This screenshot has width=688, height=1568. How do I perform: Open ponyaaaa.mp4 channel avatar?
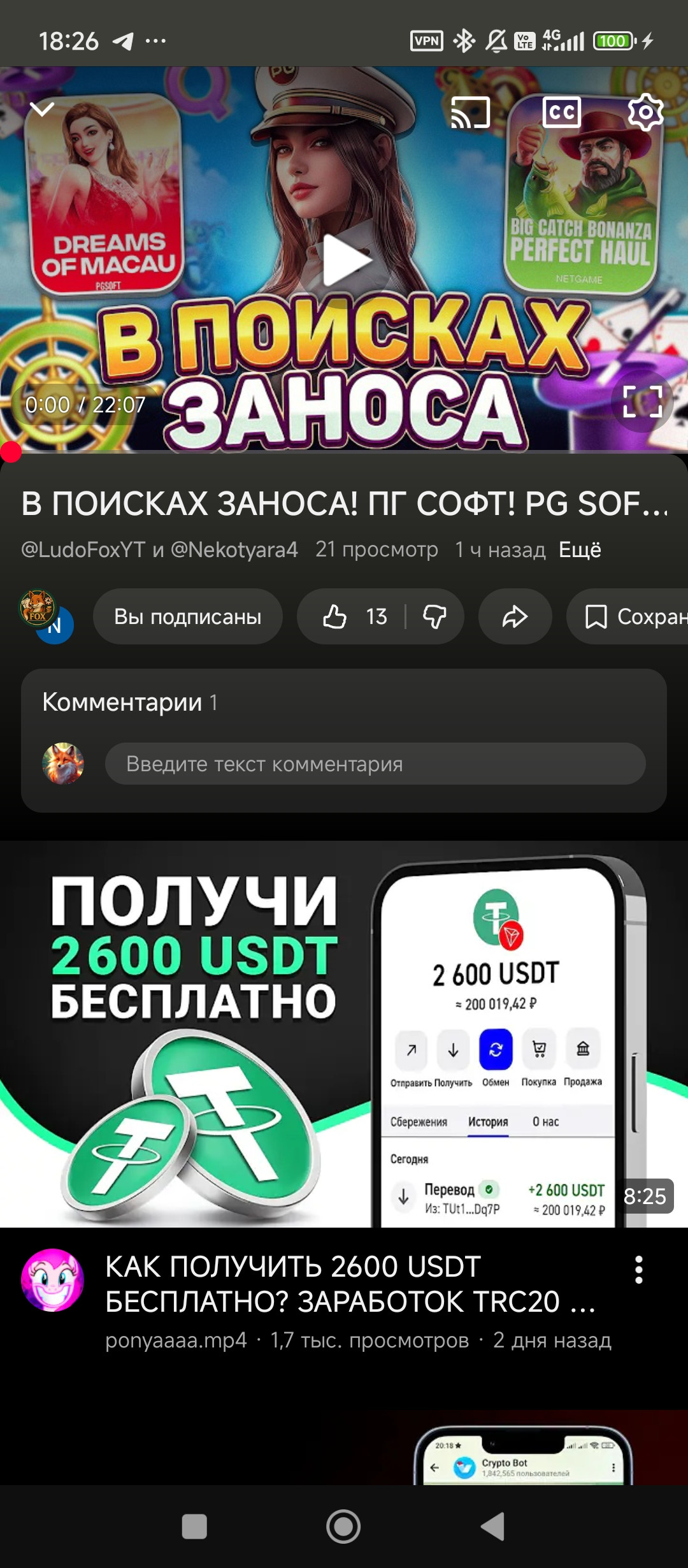(53, 1279)
